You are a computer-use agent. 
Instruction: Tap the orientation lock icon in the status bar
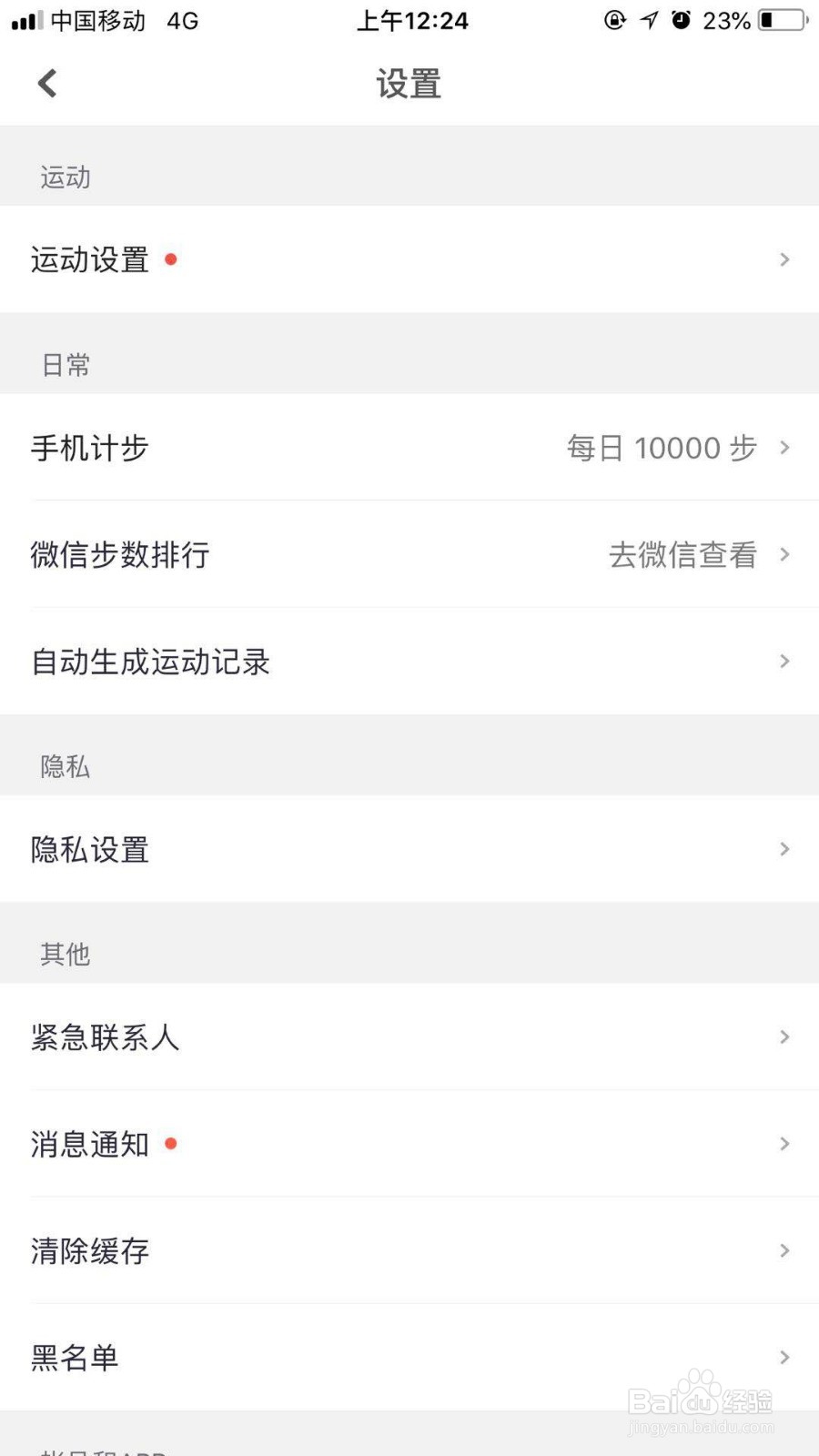point(614,20)
